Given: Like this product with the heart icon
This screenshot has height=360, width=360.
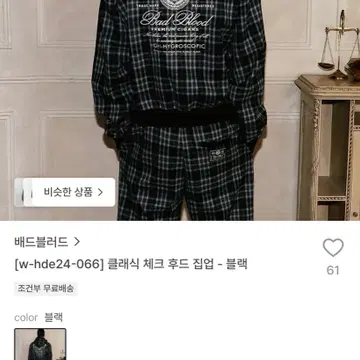Looking at the screenshot, I should click(x=333, y=248).
